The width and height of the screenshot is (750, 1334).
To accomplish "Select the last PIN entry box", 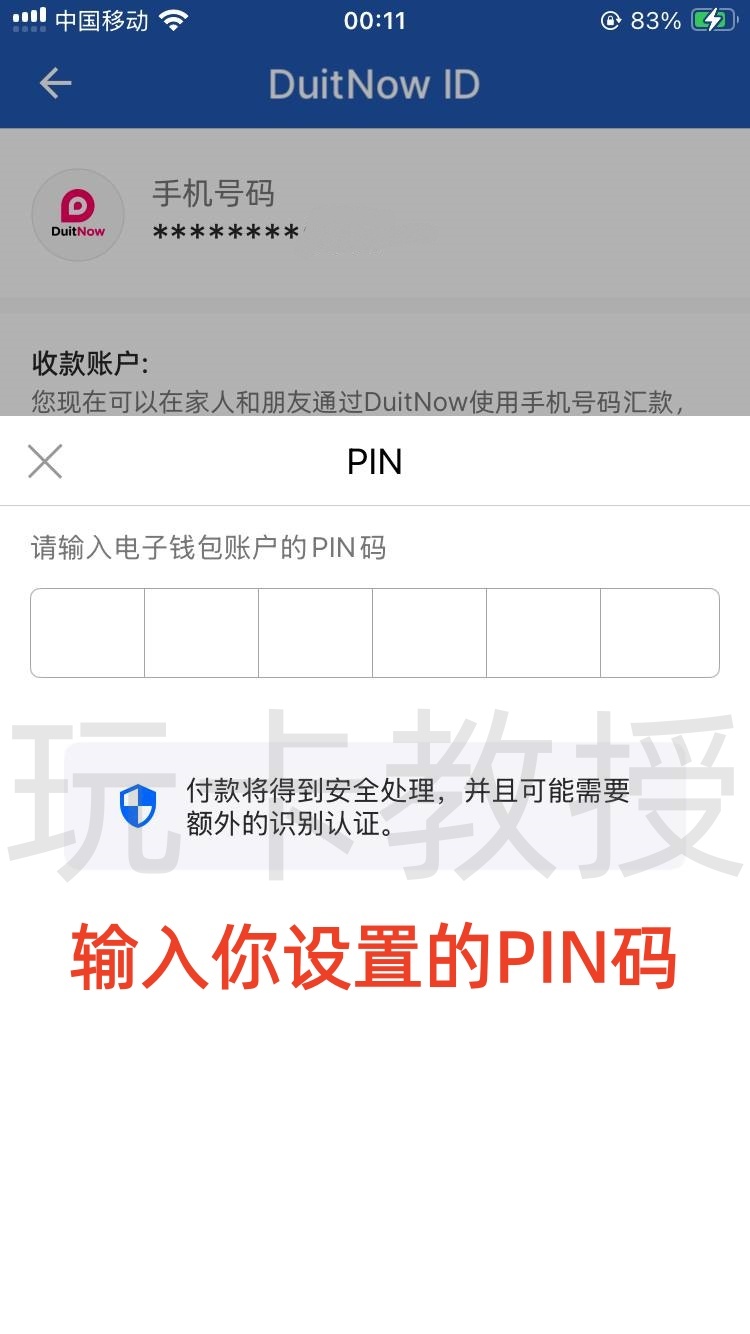I will [660, 632].
